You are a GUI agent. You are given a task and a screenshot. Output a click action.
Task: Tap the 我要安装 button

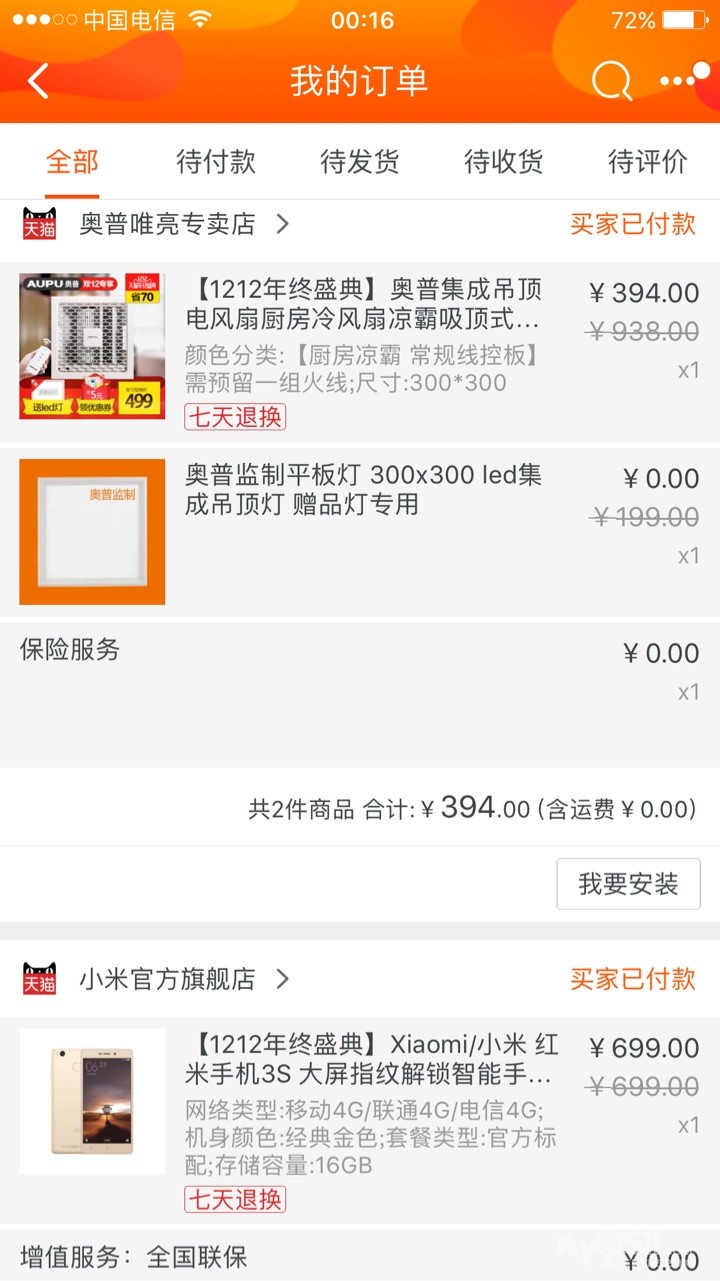[x=628, y=884]
